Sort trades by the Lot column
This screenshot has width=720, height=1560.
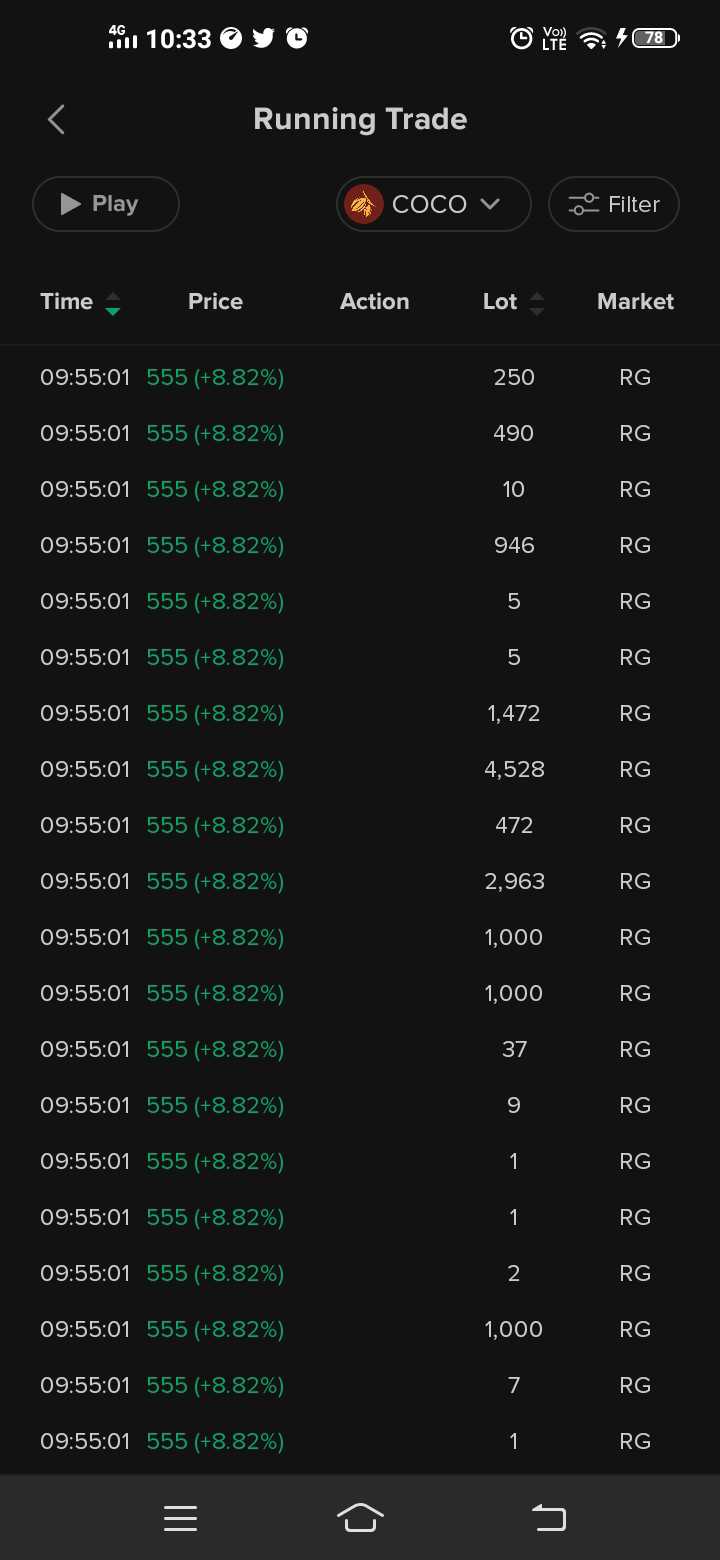(x=514, y=302)
